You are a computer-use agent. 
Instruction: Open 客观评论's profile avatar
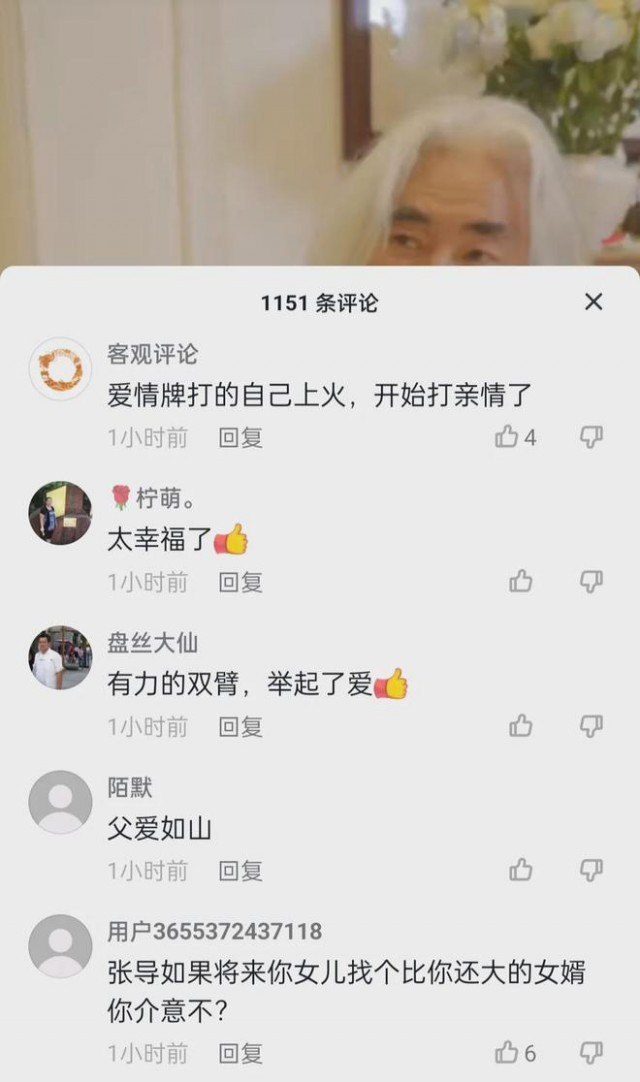point(60,369)
